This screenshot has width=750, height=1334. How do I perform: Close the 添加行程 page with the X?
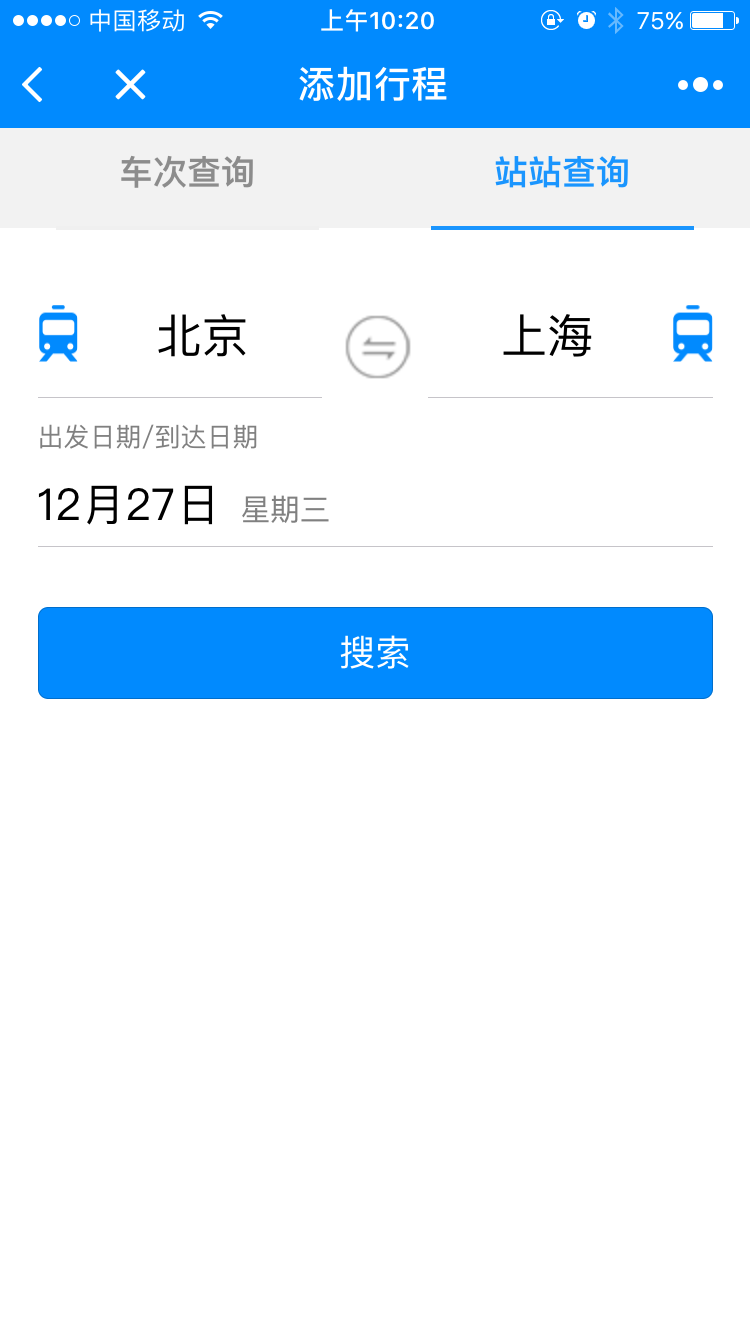[130, 85]
